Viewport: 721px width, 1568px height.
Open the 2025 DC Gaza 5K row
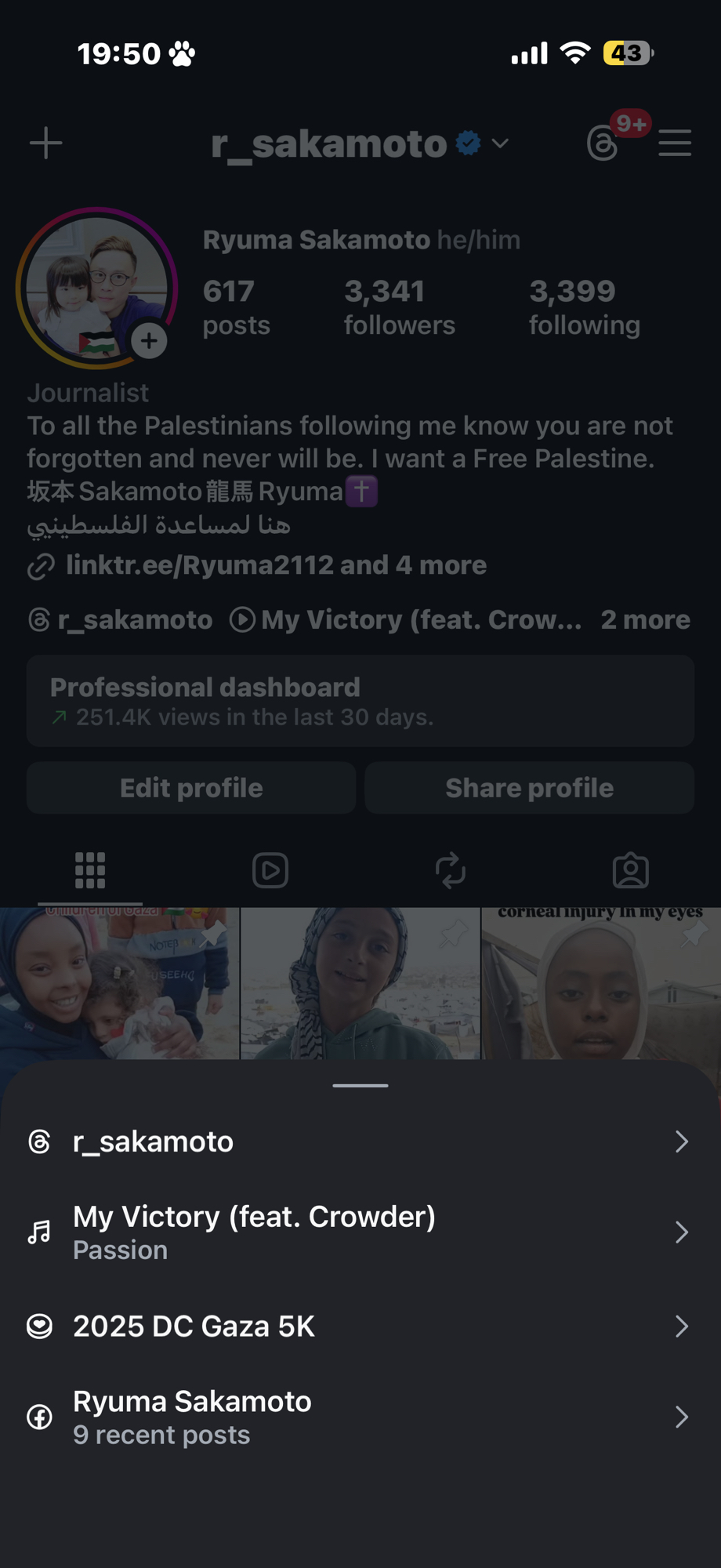tap(359, 1326)
